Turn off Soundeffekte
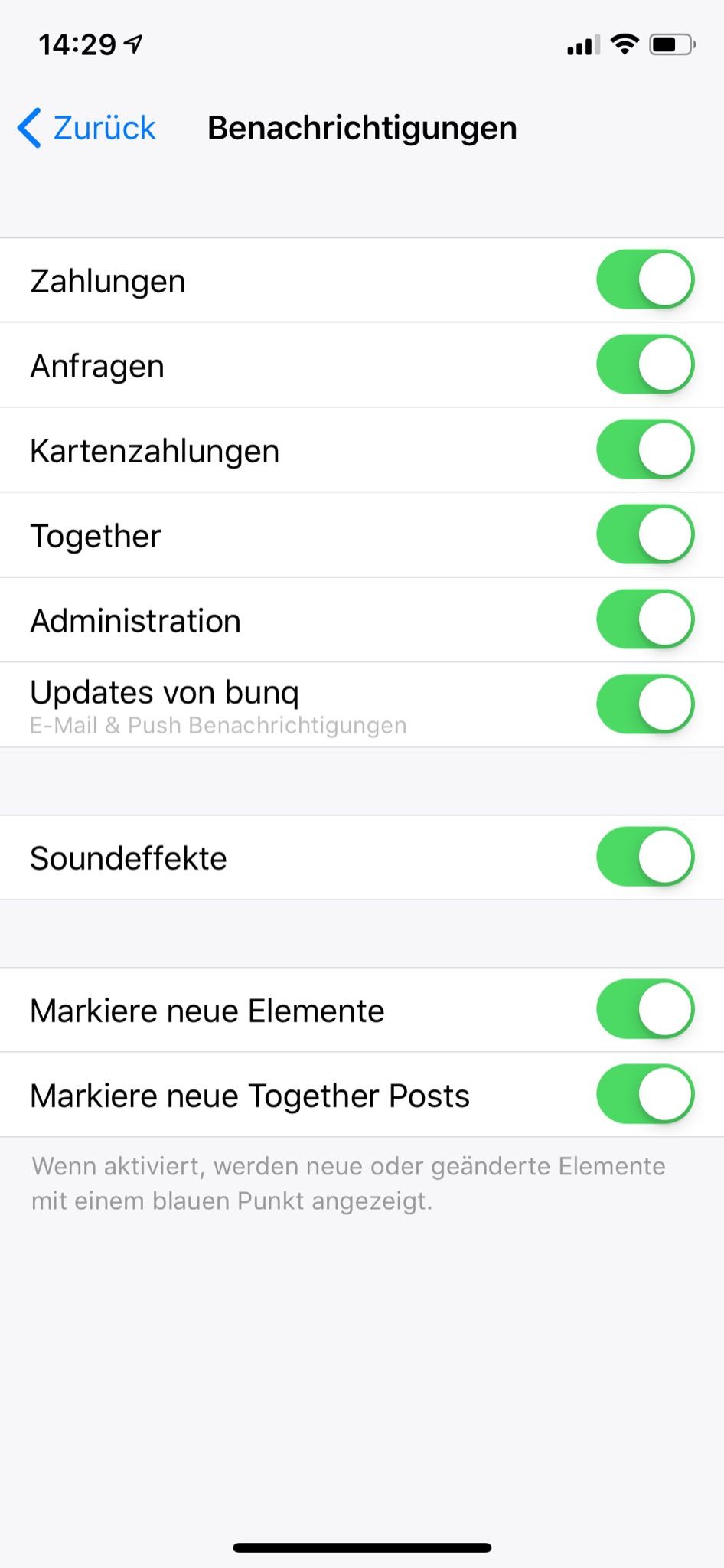The image size is (724, 1568). [x=644, y=857]
